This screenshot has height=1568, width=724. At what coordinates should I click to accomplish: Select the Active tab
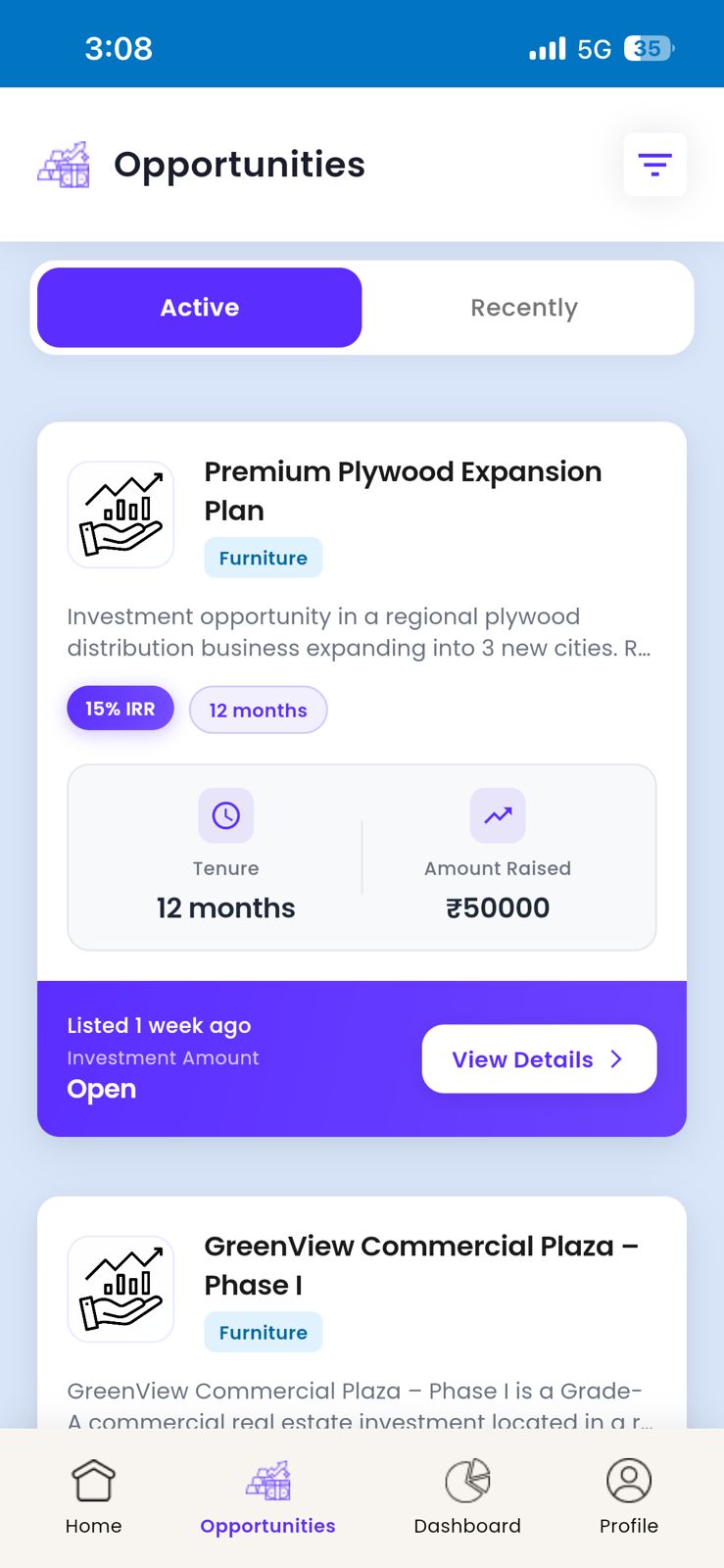point(199,307)
